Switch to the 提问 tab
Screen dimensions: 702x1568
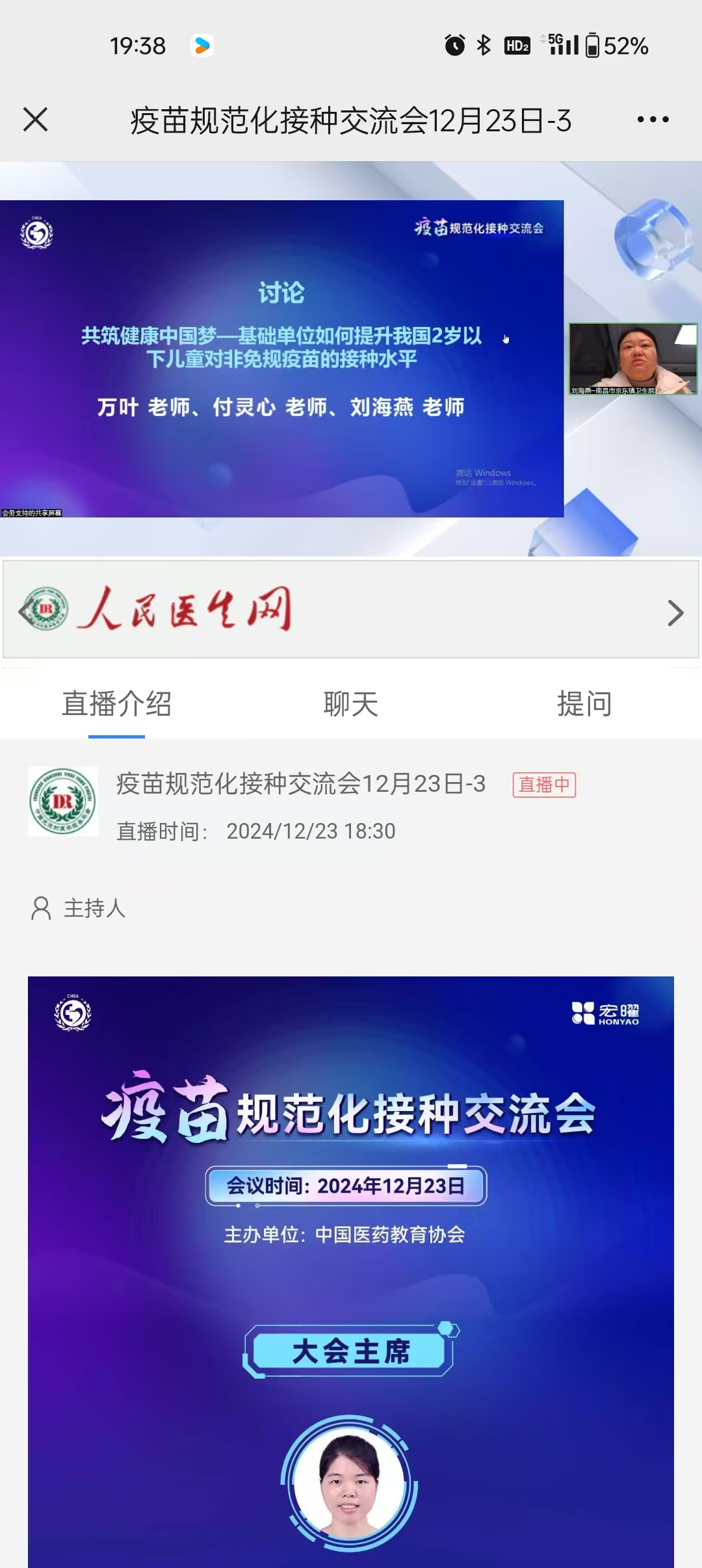[584, 704]
